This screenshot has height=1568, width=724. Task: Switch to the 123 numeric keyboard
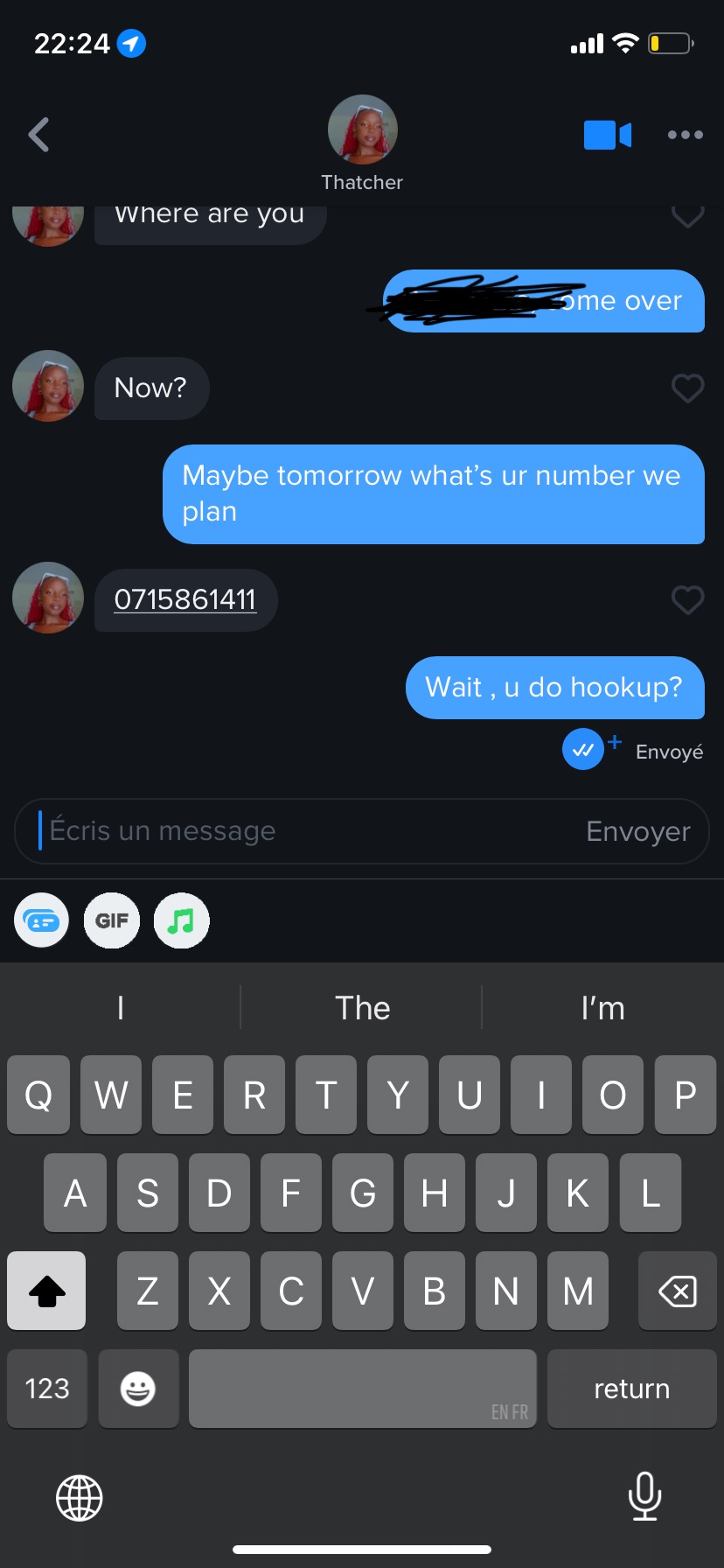pos(47,1388)
